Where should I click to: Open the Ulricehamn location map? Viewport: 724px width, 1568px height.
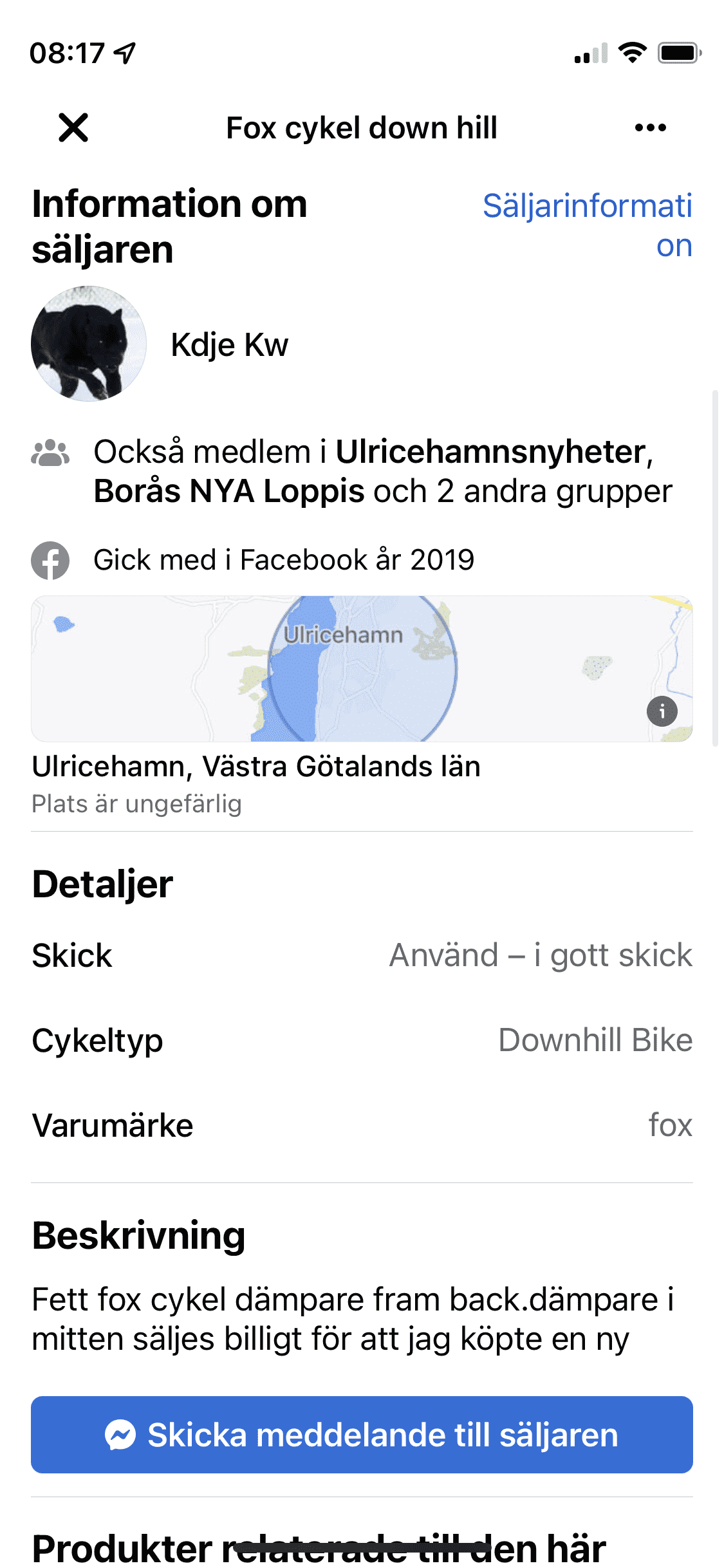(x=362, y=668)
